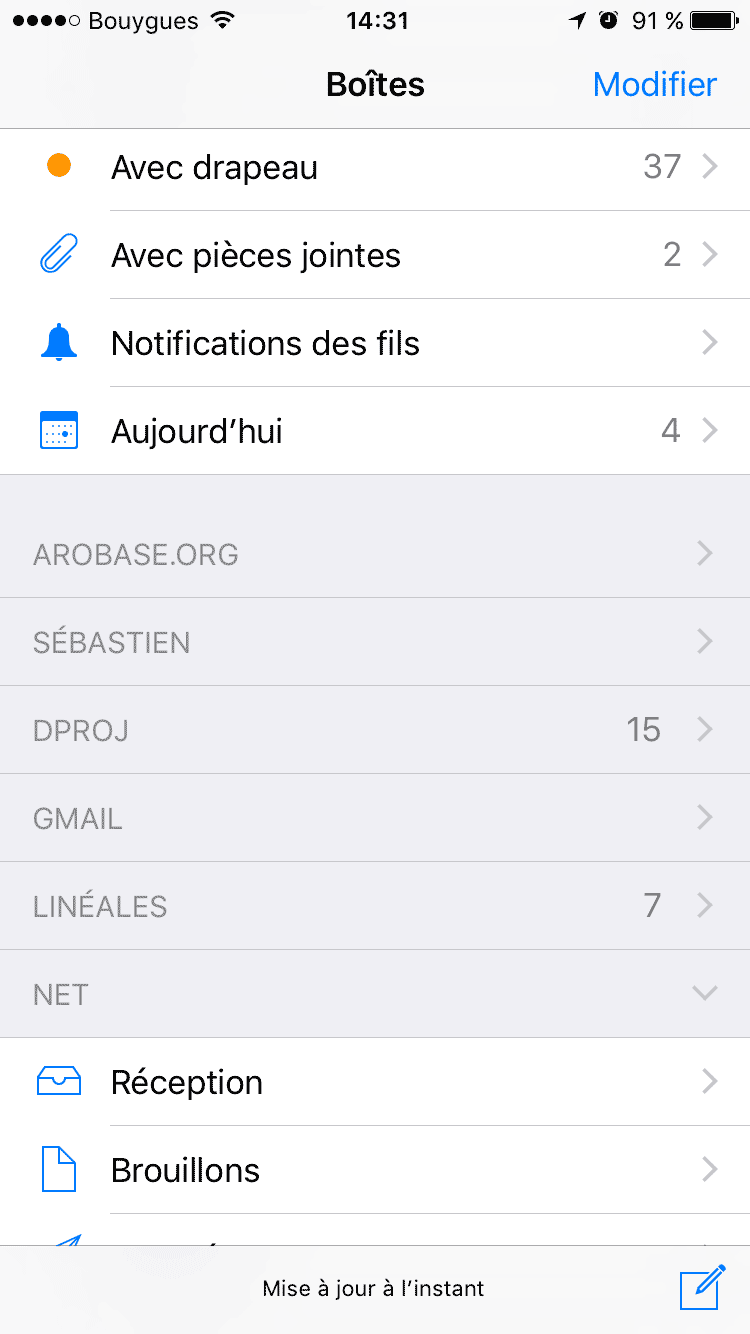
Task: Expand the DPROJ account
Action: tap(375, 730)
